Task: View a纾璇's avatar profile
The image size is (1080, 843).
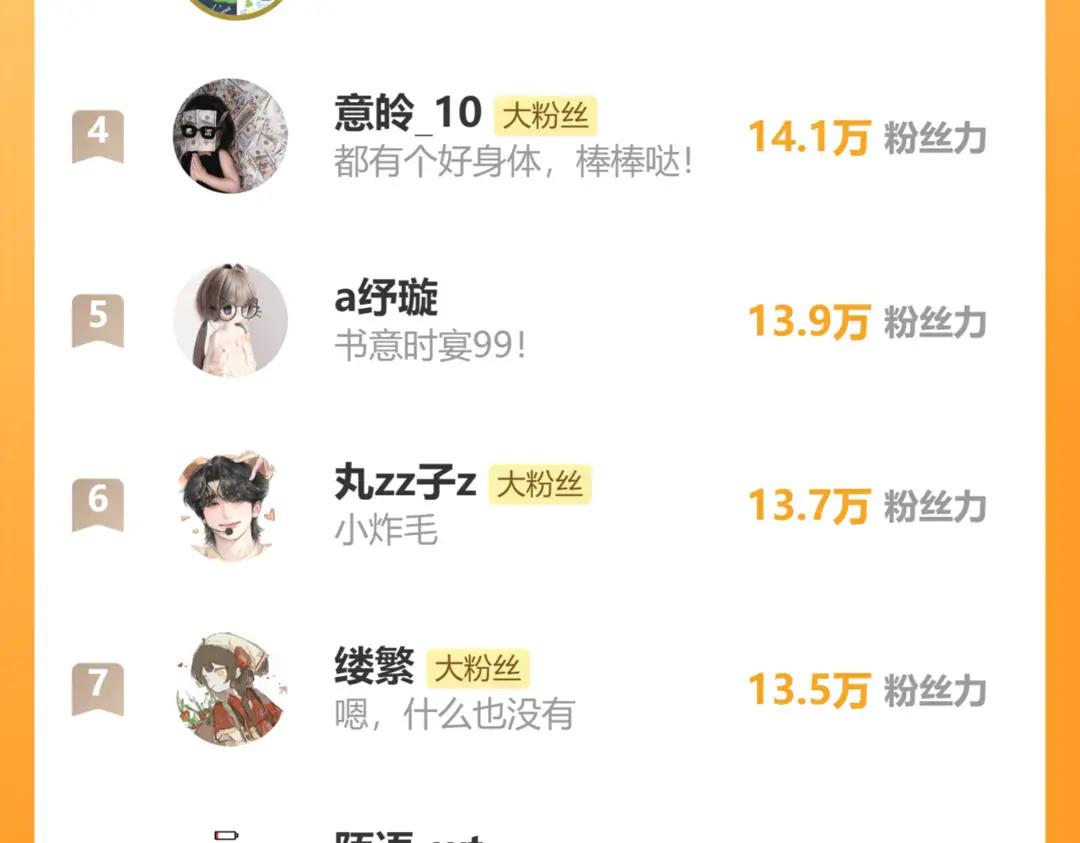Action: (231, 321)
